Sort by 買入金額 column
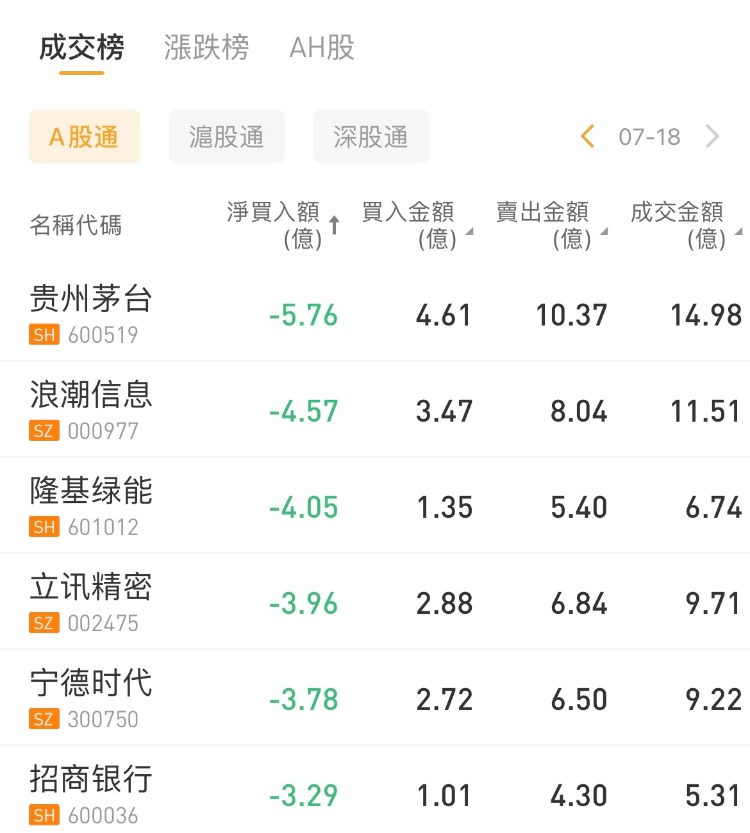This screenshot has width=750, height=833. point(413,225)
